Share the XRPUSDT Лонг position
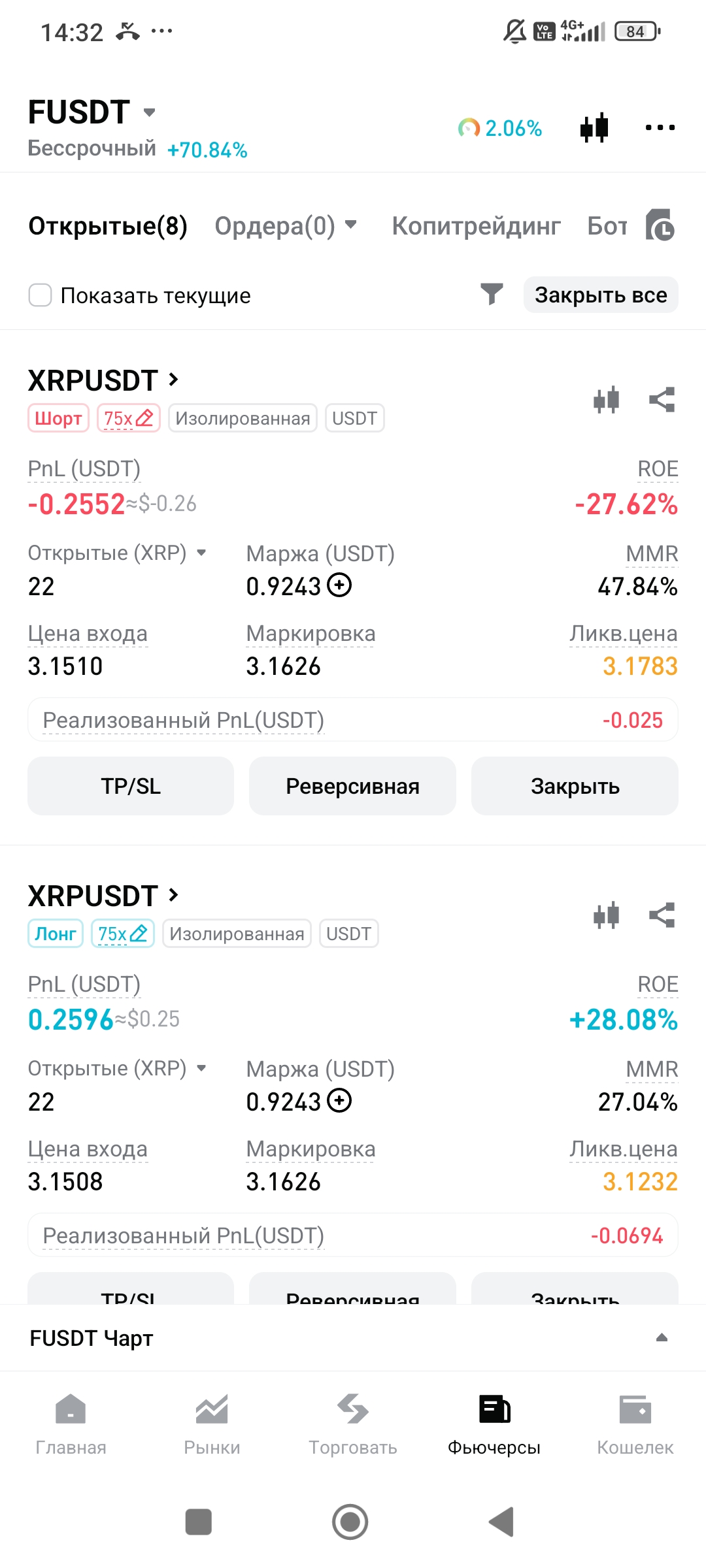706x1568 pixels. coord(662,915)
